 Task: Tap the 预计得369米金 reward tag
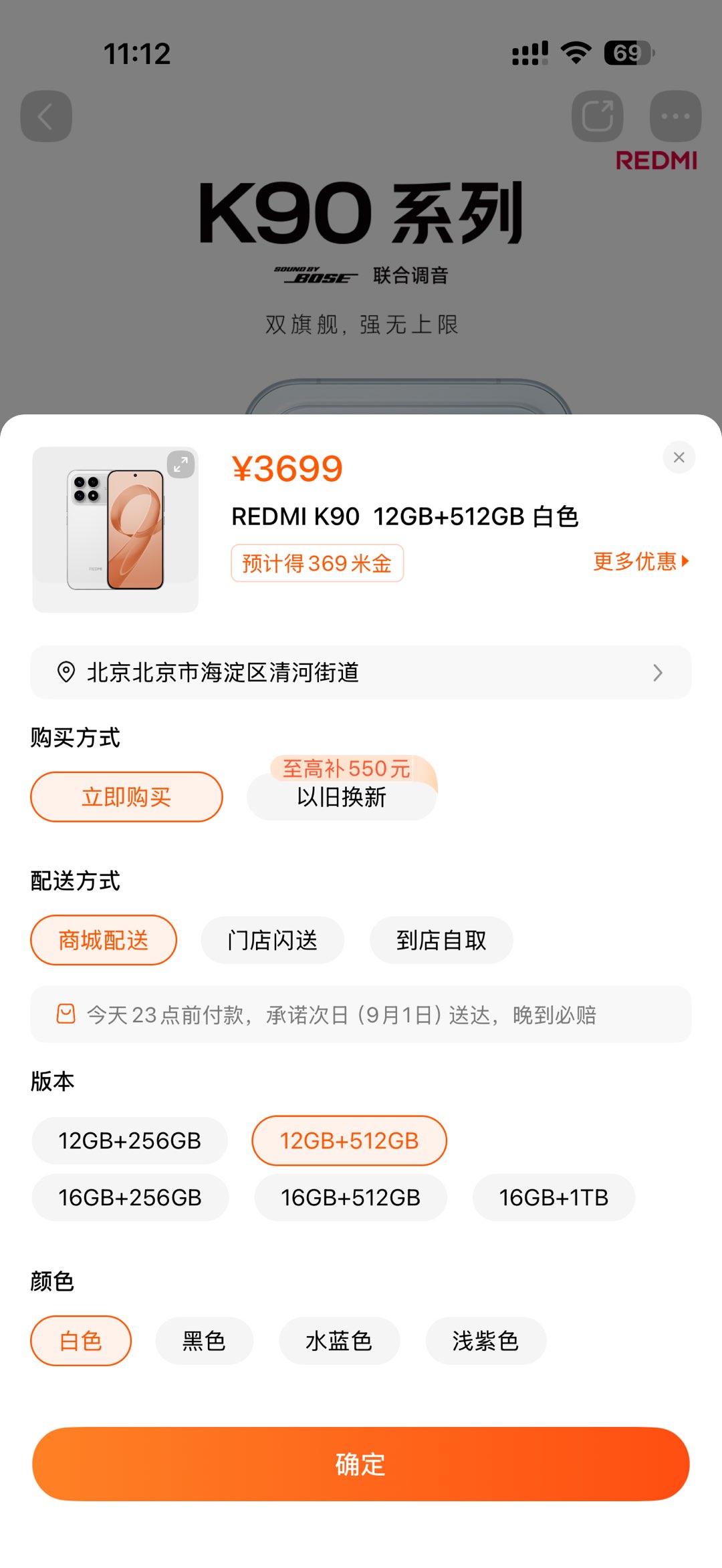click(x=317, y=563)
